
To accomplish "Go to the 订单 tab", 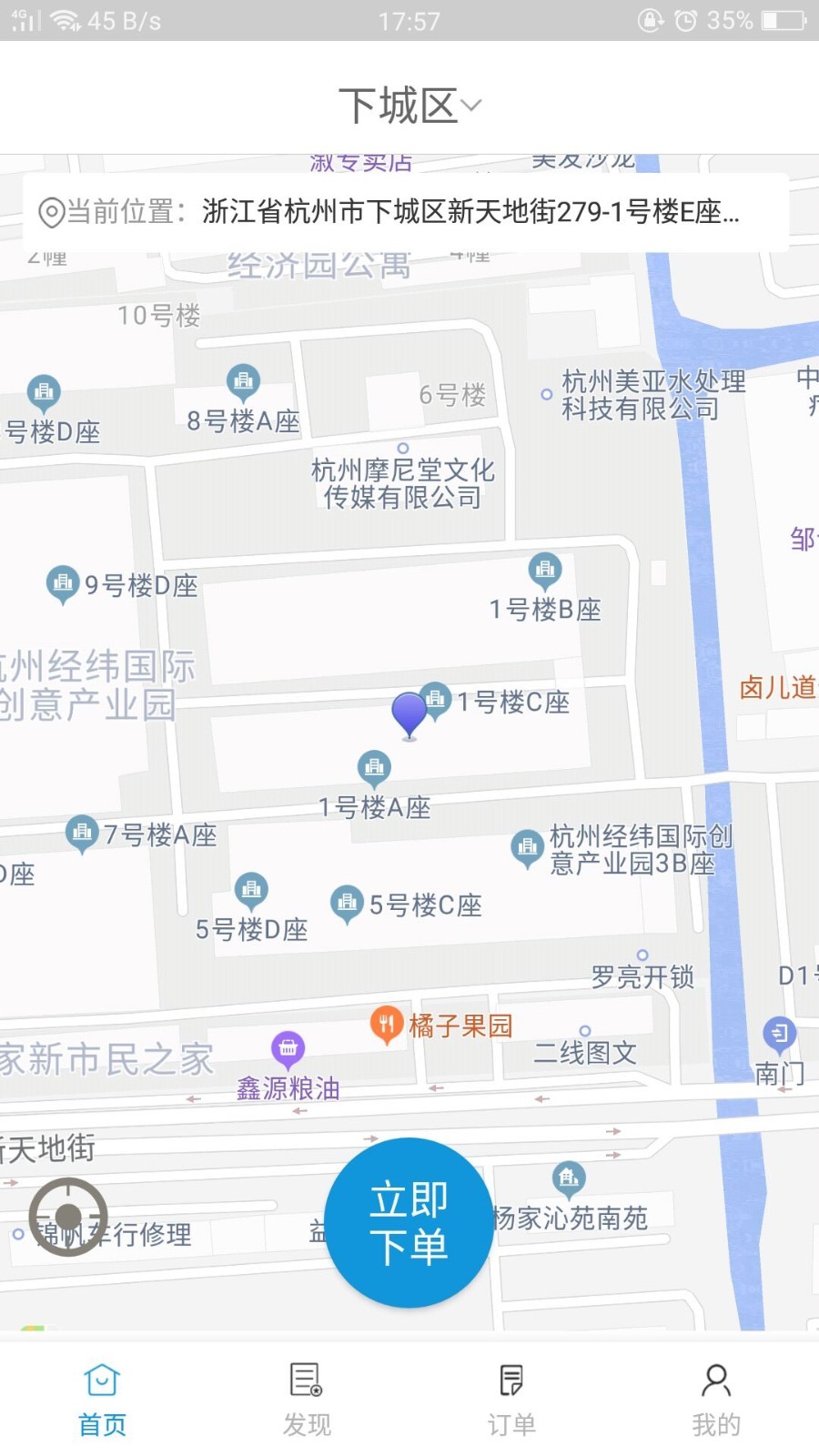I will [511, 1399].
